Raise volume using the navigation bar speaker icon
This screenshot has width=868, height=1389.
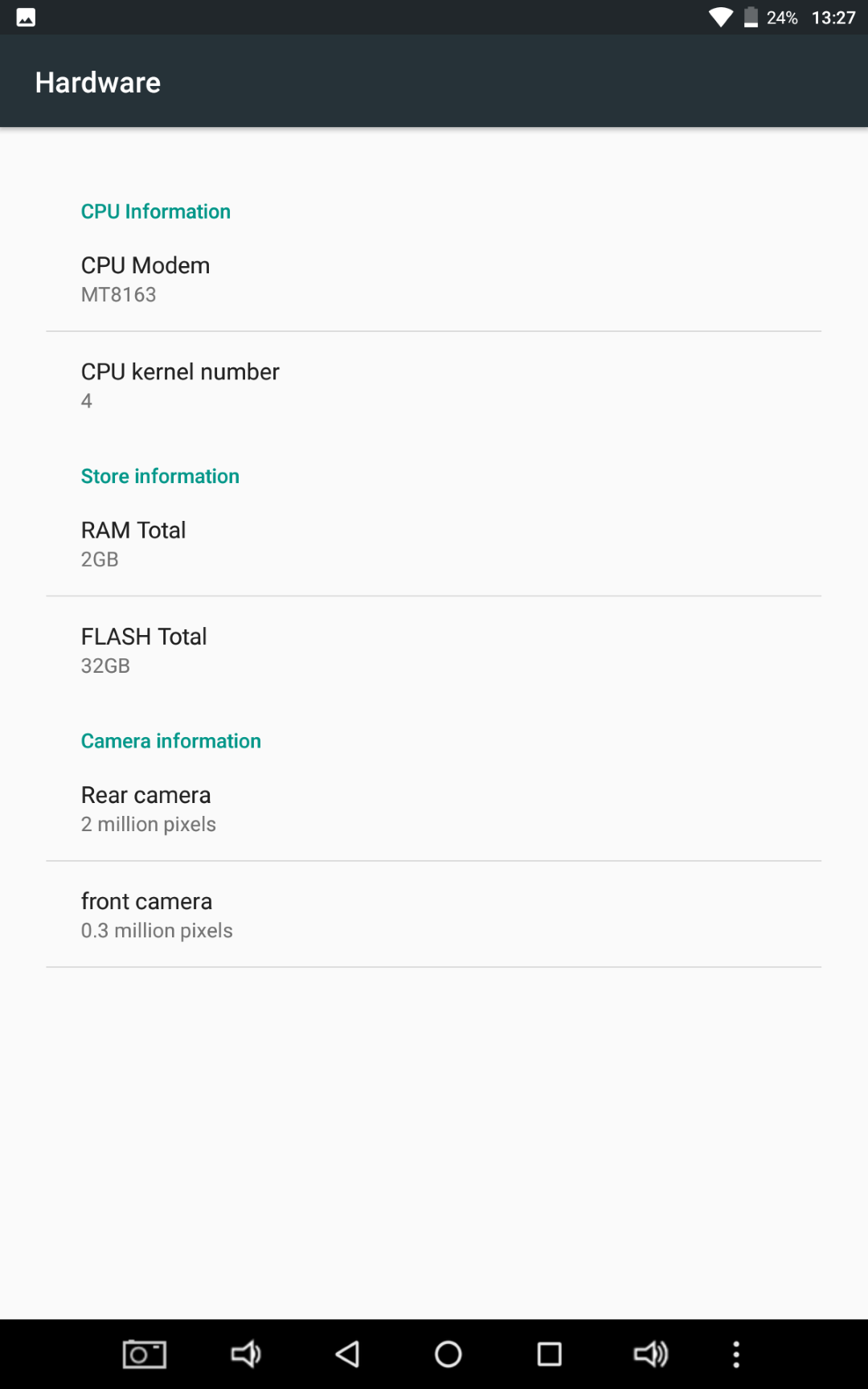[651, 1354]
